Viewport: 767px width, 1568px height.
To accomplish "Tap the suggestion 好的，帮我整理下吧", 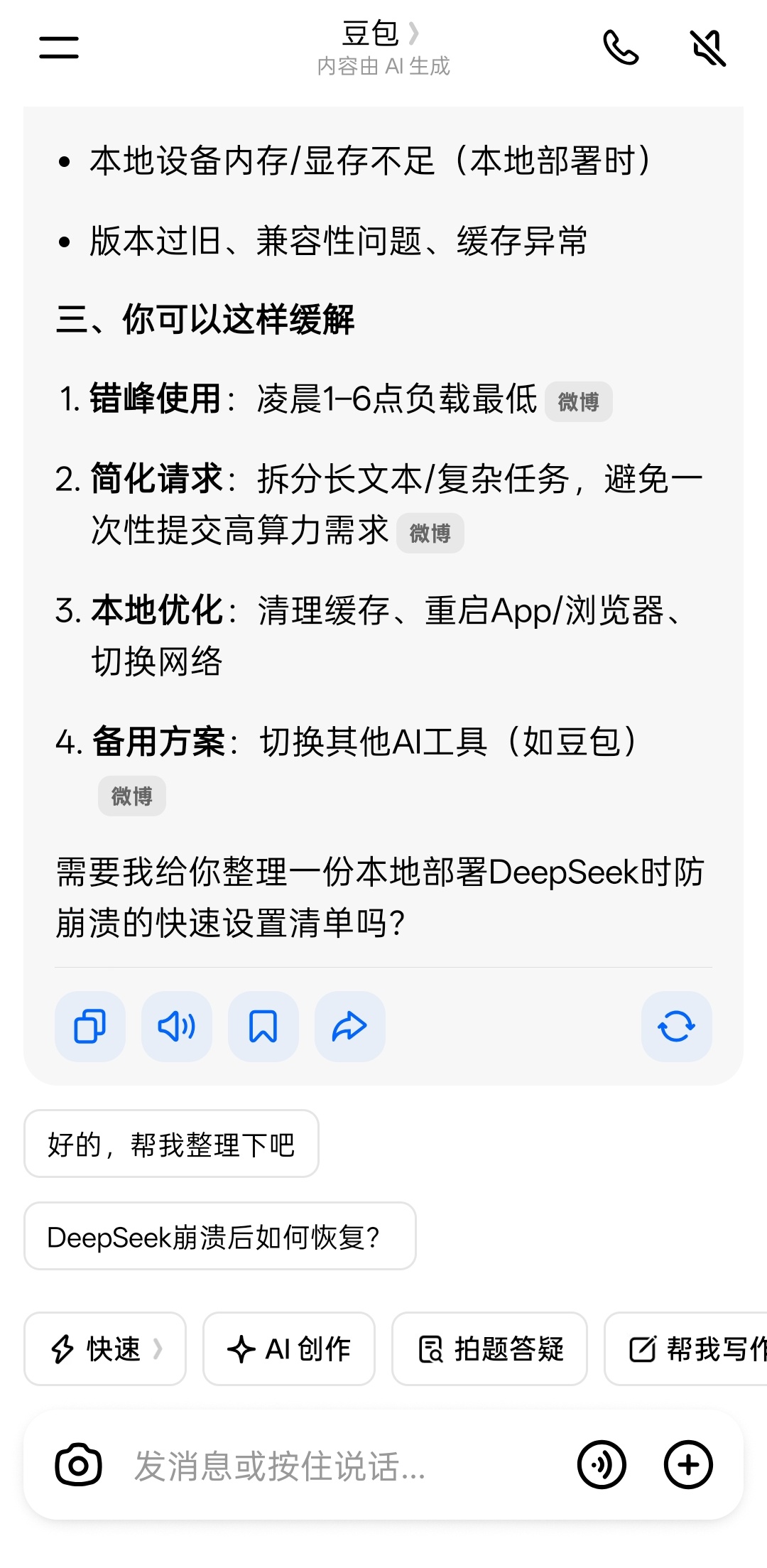I will coord(171,1143).
